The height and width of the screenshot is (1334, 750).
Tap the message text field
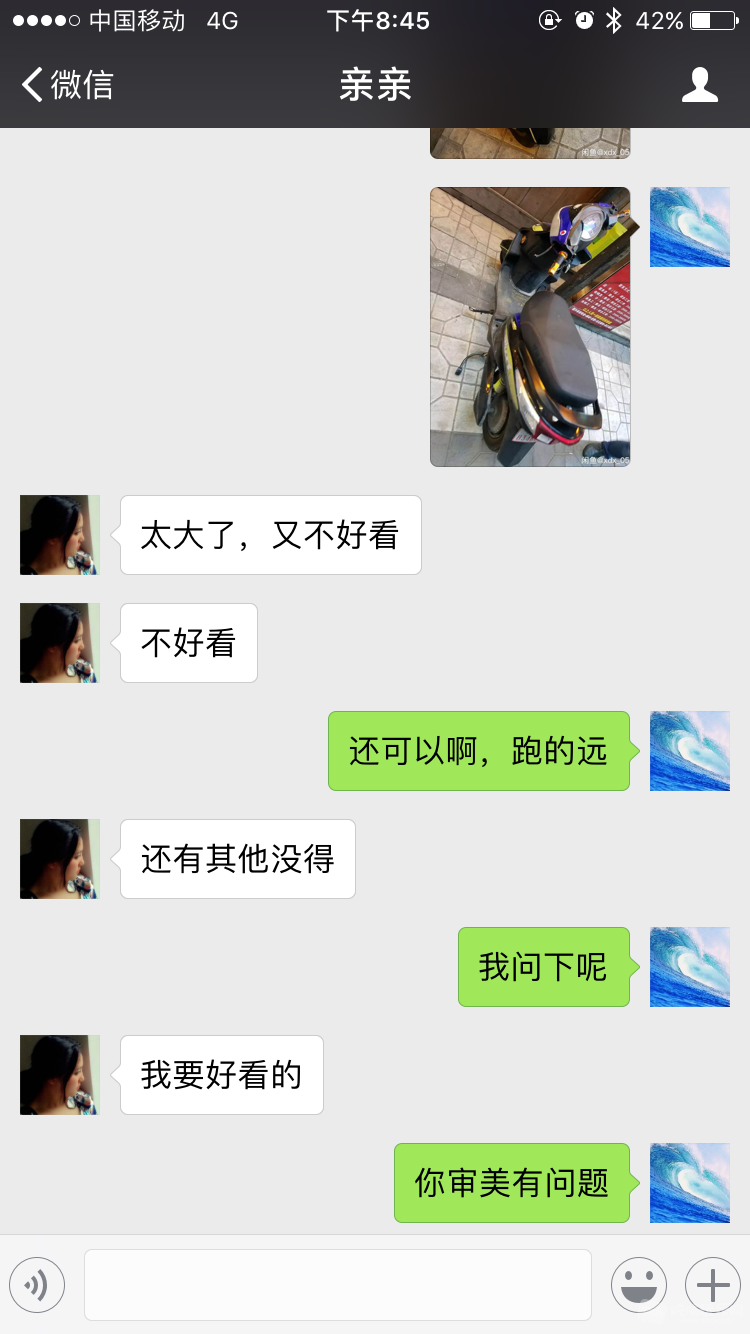pos(337,1285)
